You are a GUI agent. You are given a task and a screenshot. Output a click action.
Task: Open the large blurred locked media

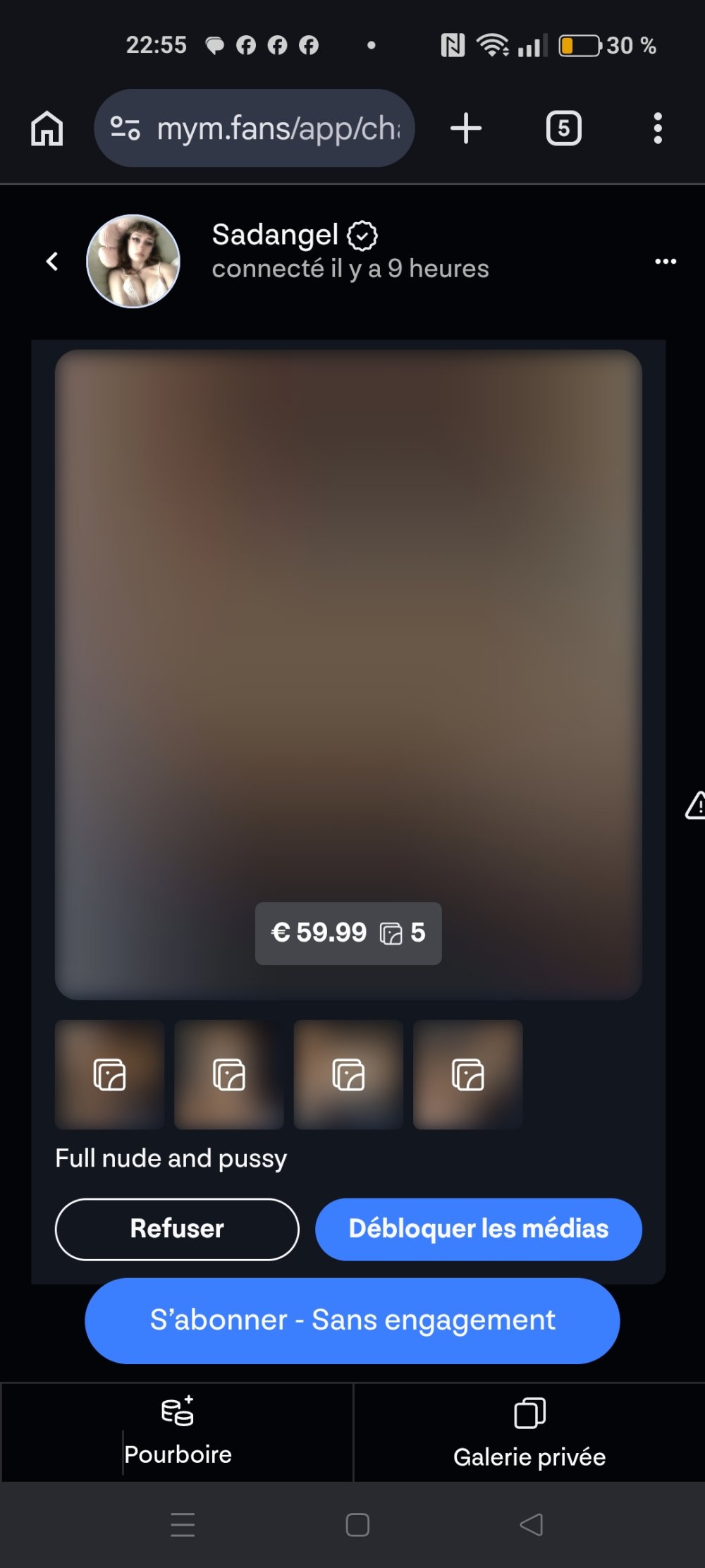click(348, 674)
